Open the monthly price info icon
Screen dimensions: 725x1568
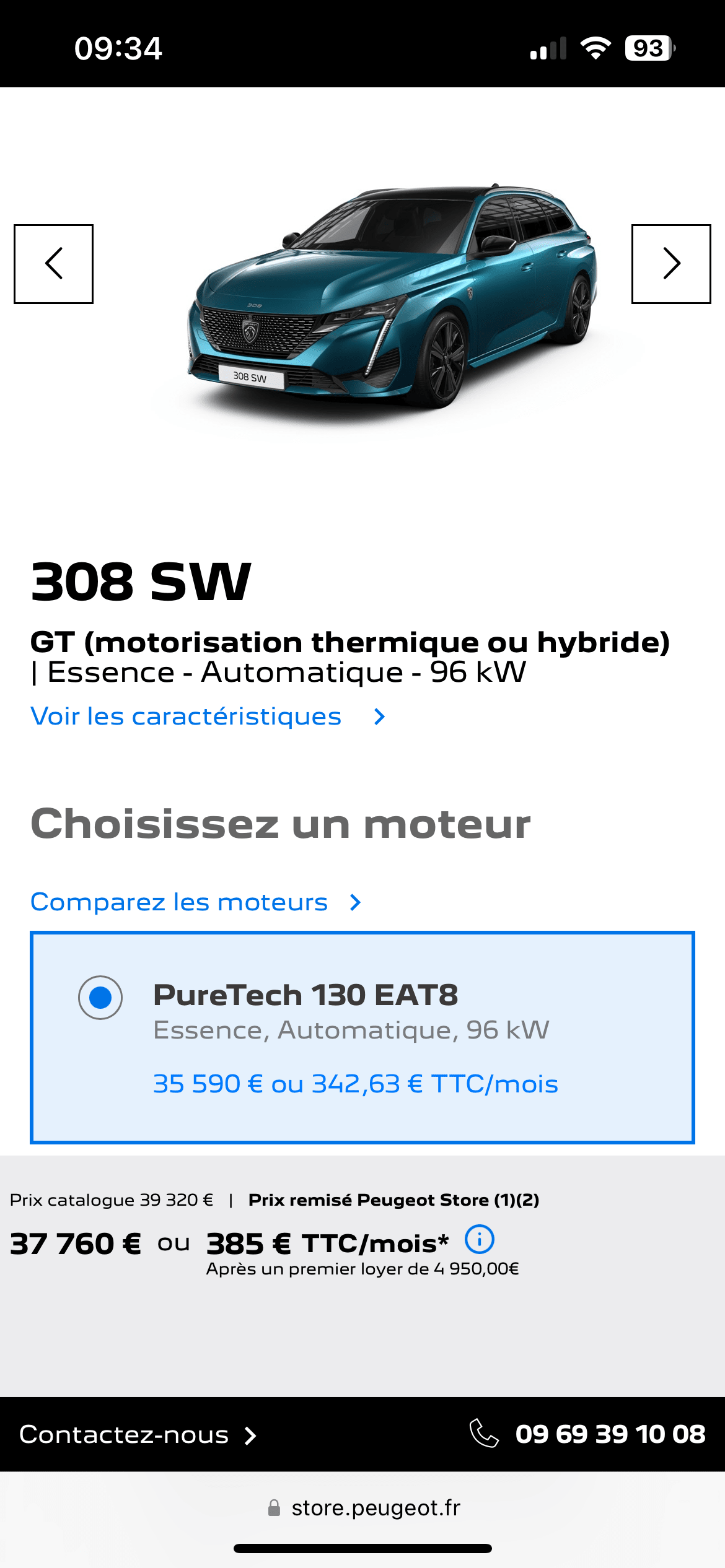tap(480, 1240)
